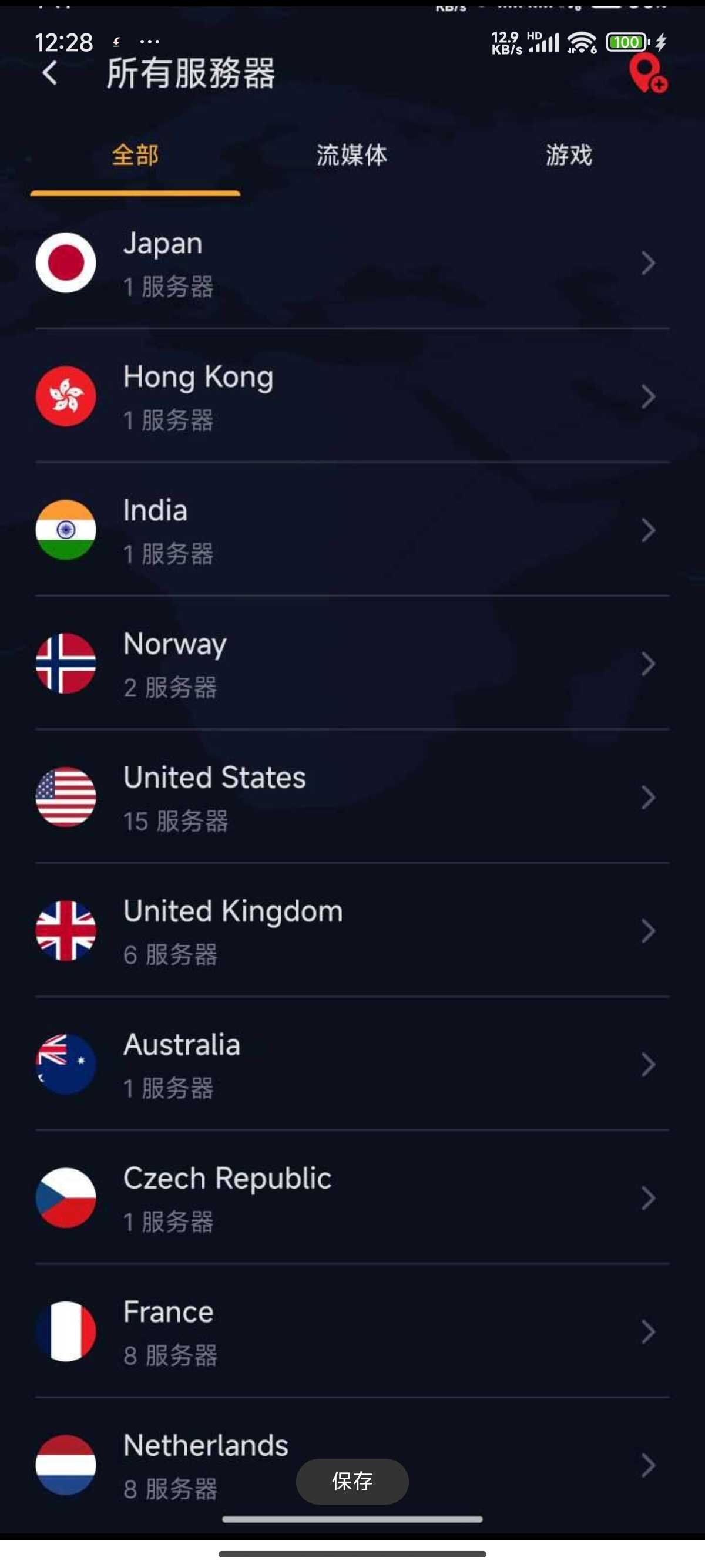Tap the 保存 button
This screenshot has height=1568, width=705.
click(x=352, y=1481)
